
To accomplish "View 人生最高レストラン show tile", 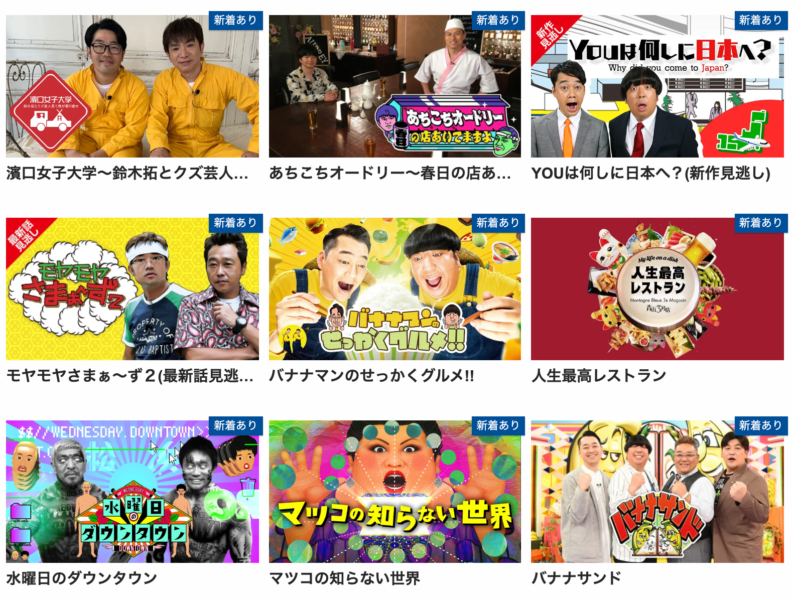I will 658,288.
